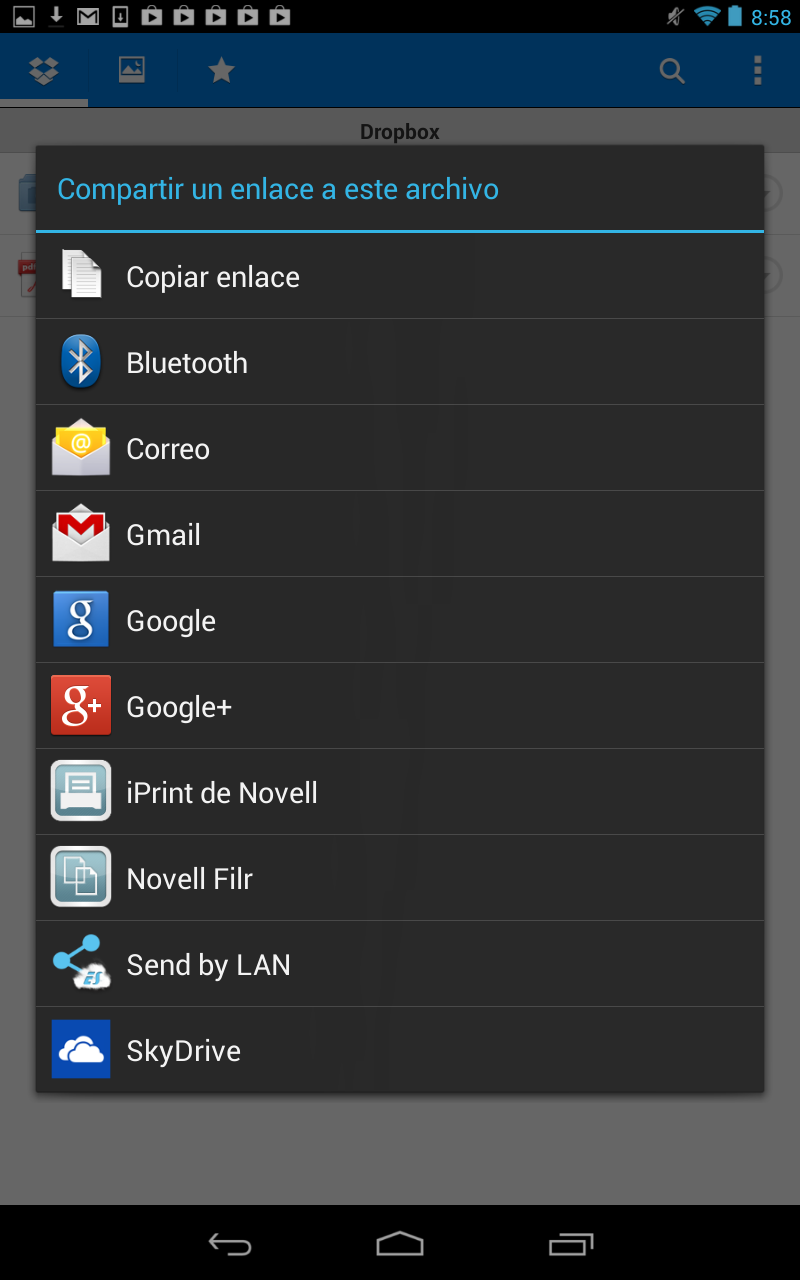Tap Send by LAN
This screenshot has height=1280, width=800.
point(400,965)
